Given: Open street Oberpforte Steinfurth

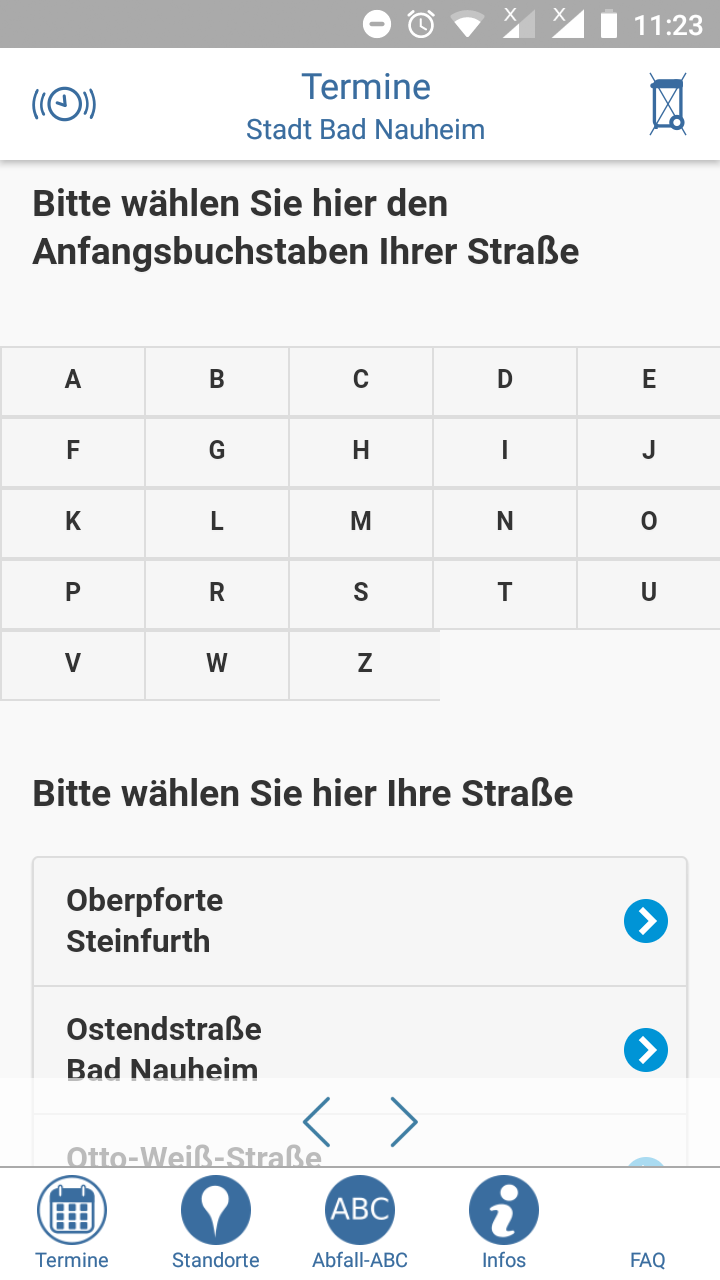Looking at the screenshot, I should [360, 921].
